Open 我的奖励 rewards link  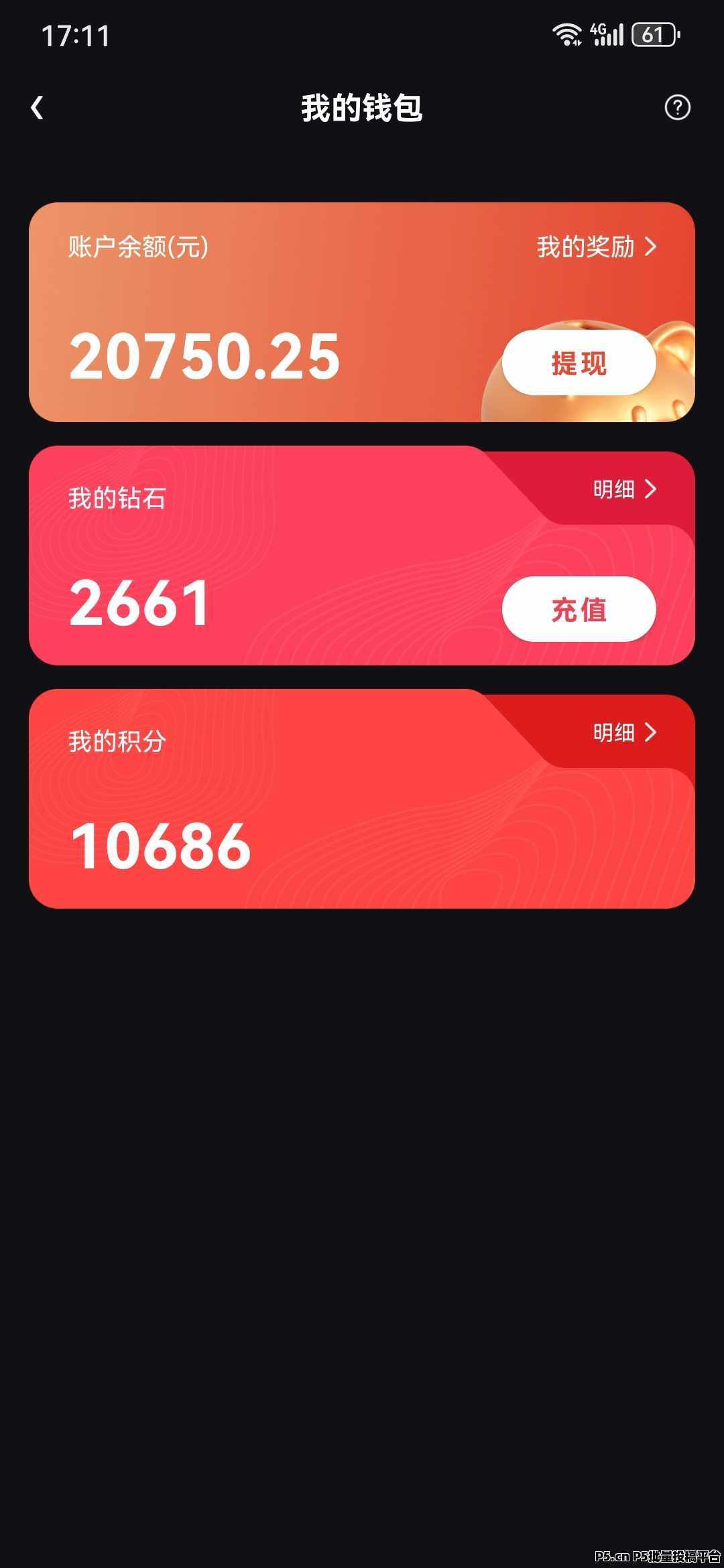pyautogui.click(x=596, y=247)
